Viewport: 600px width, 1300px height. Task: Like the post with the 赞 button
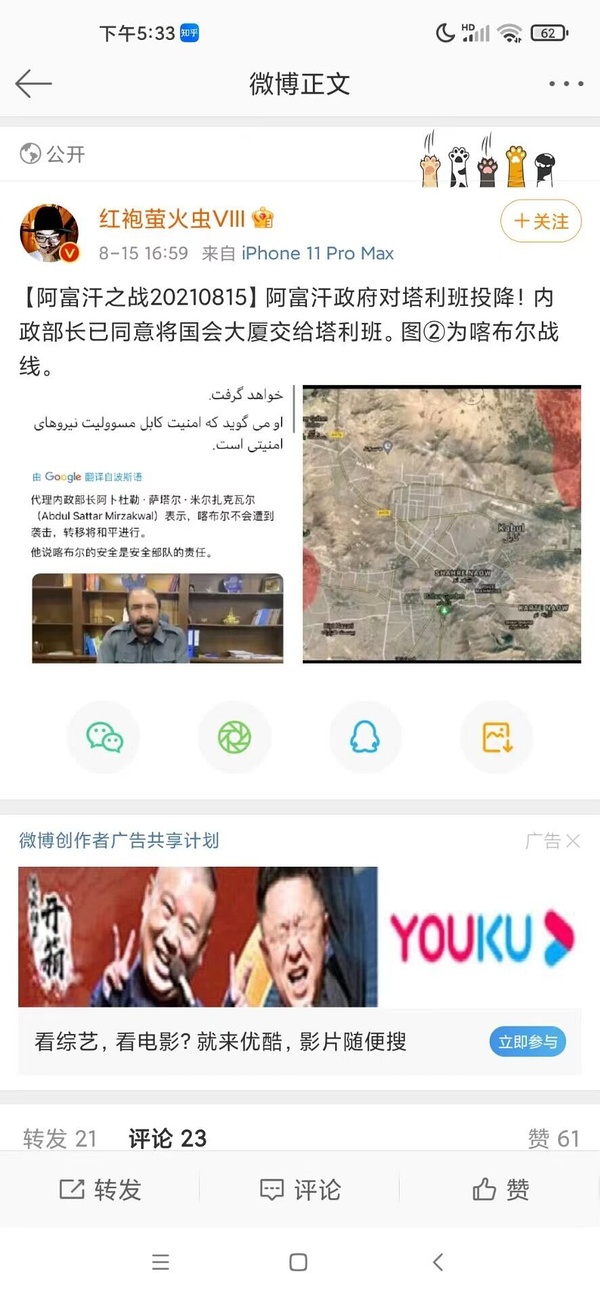[x=500, y=1190]
